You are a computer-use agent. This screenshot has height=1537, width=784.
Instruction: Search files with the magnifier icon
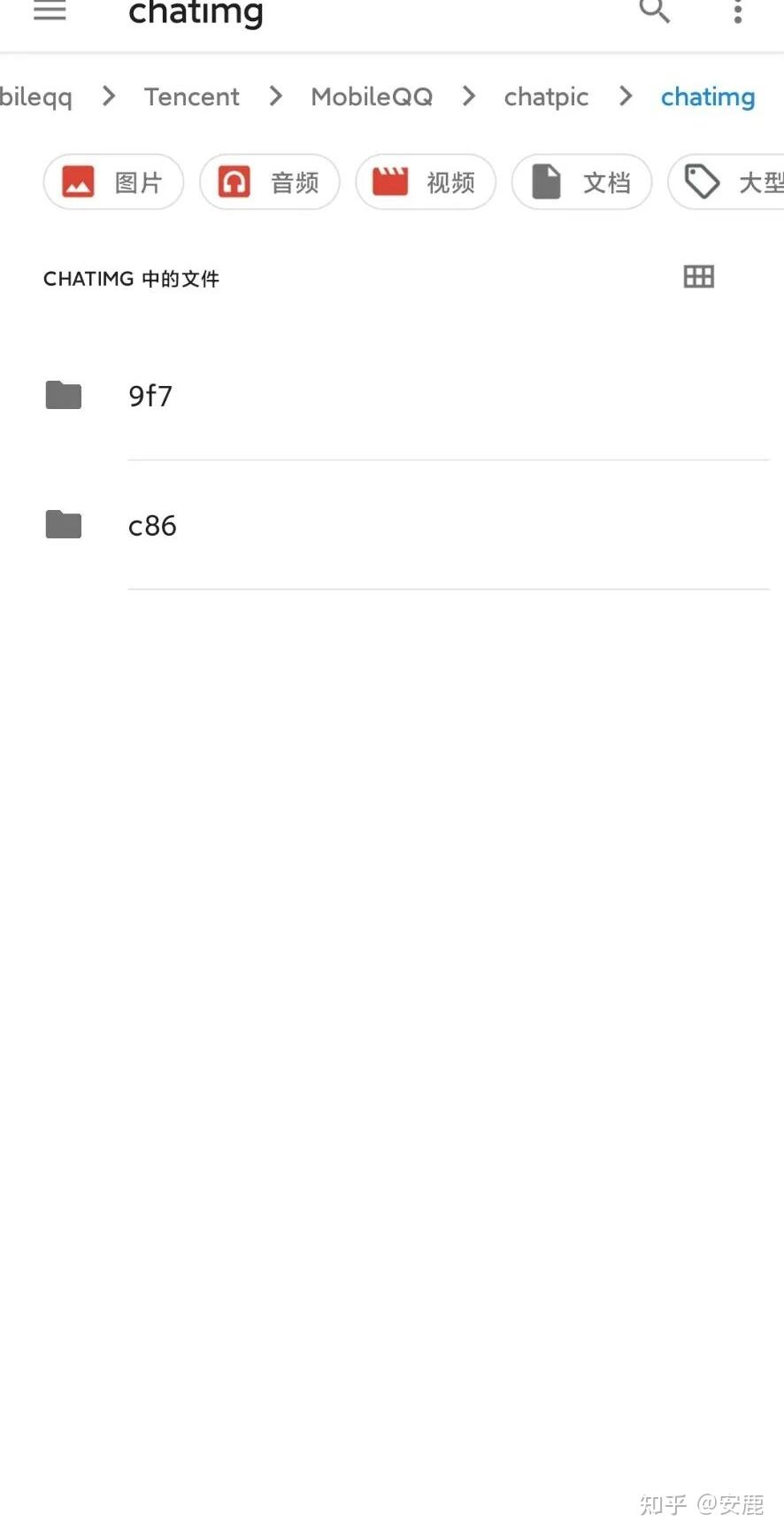tap(654, 12)
